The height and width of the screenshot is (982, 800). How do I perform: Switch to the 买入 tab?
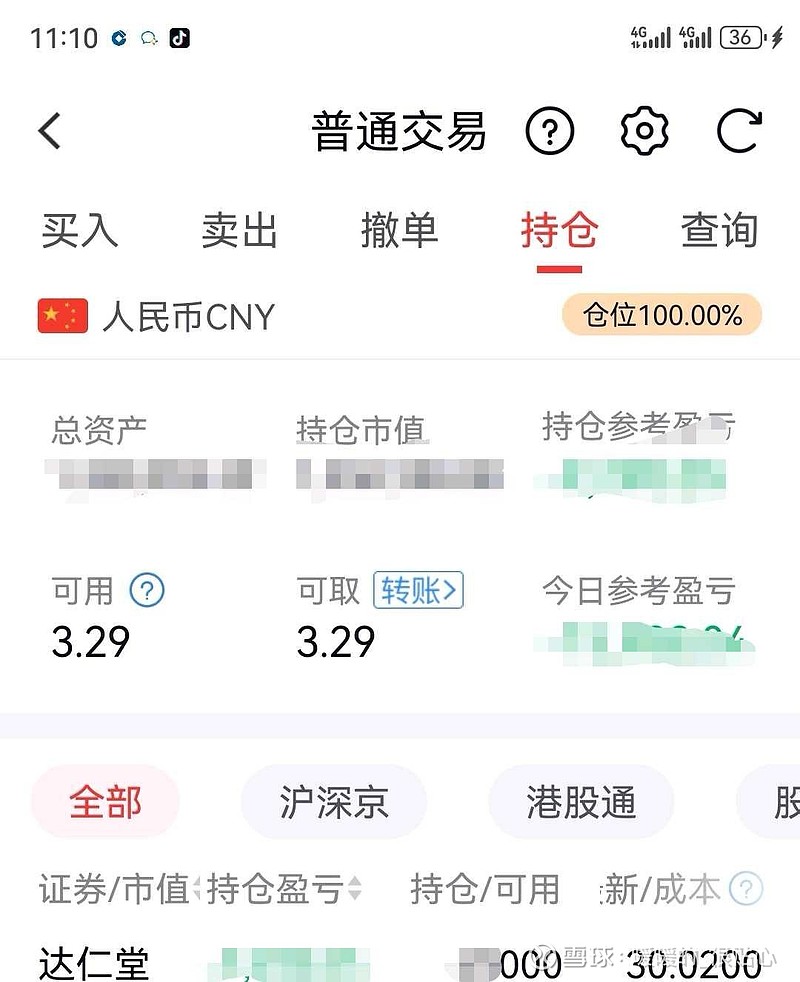click(x=78, y=230)
